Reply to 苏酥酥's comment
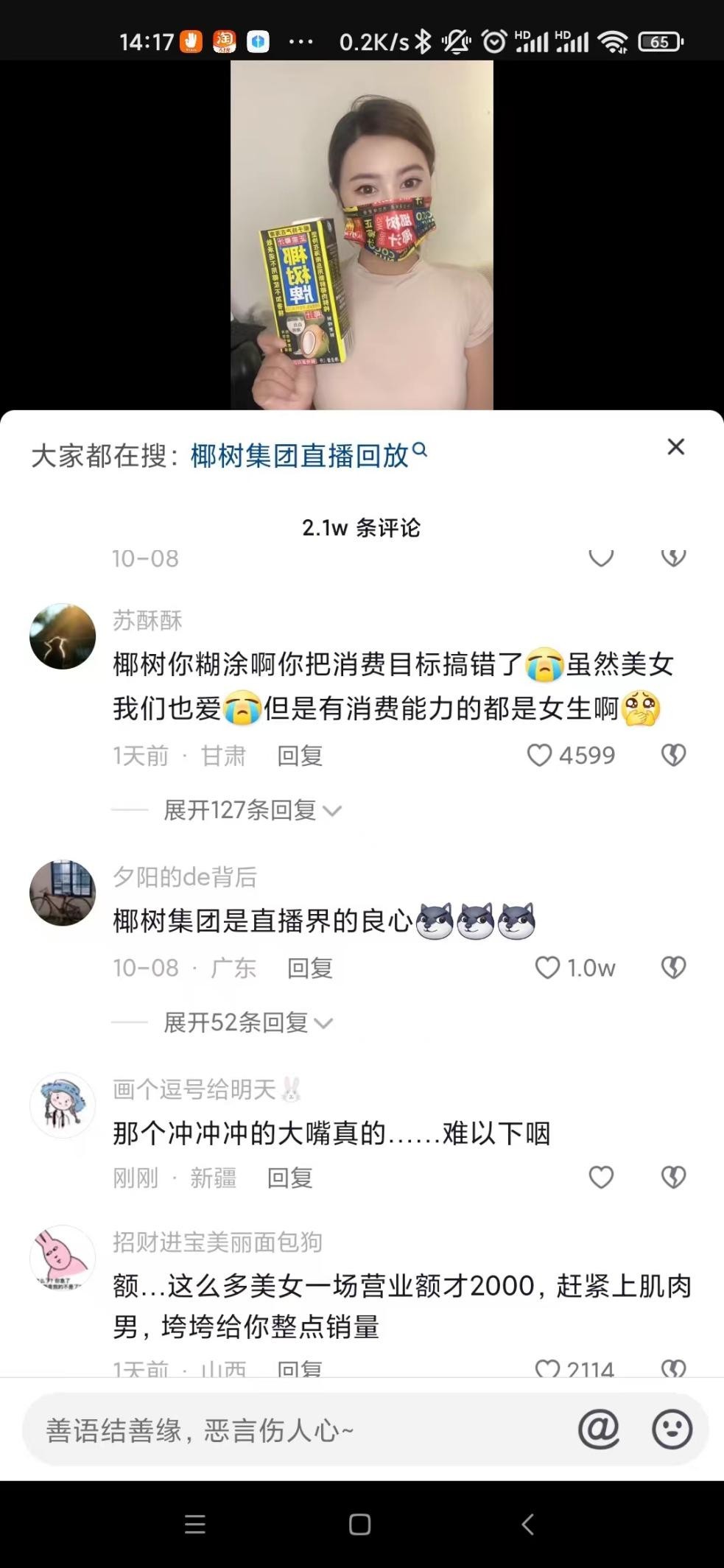This screenshot has width=724, height=1568. [299, 756]
